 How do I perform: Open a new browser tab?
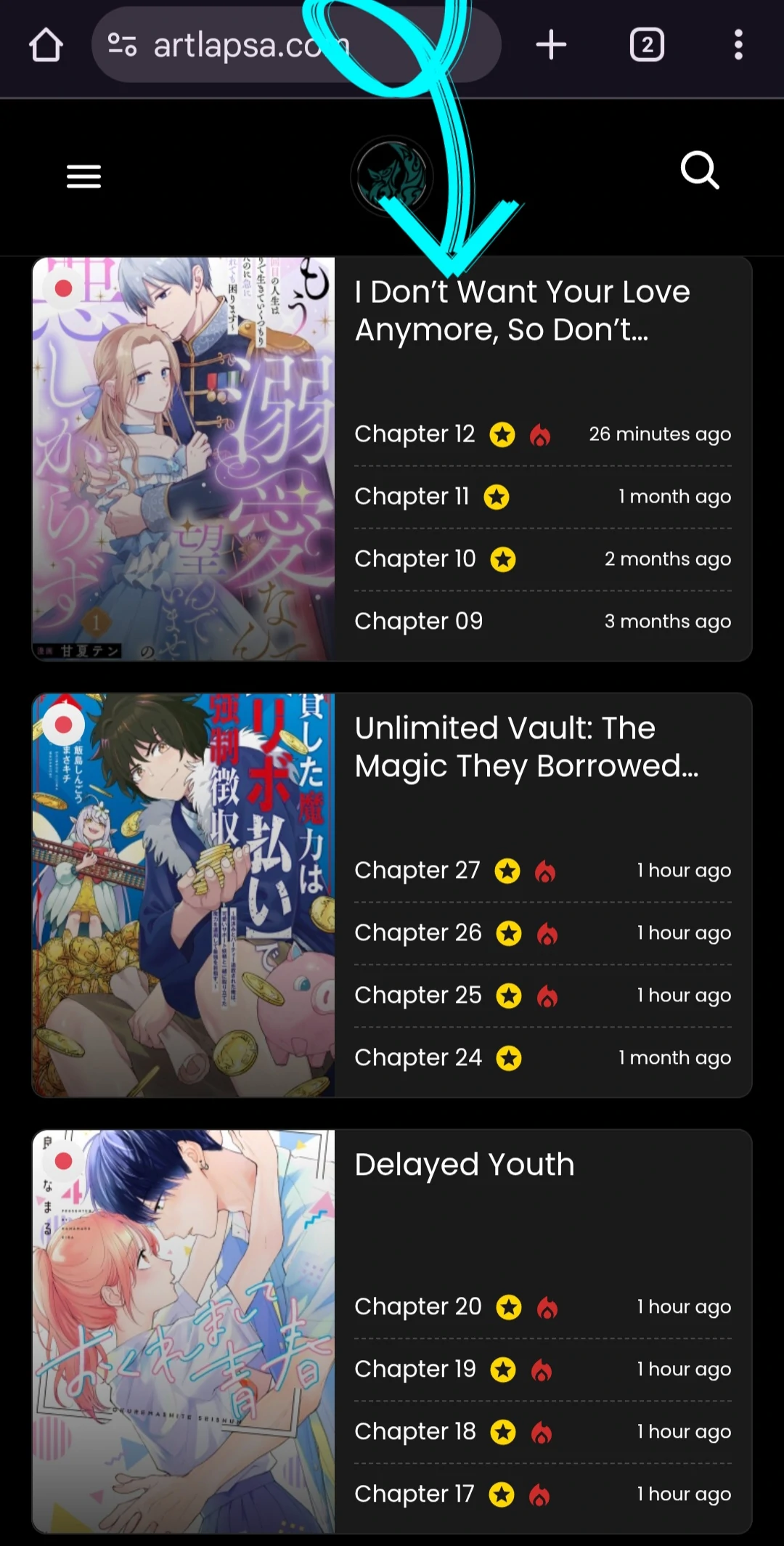[x=551, y=45]
